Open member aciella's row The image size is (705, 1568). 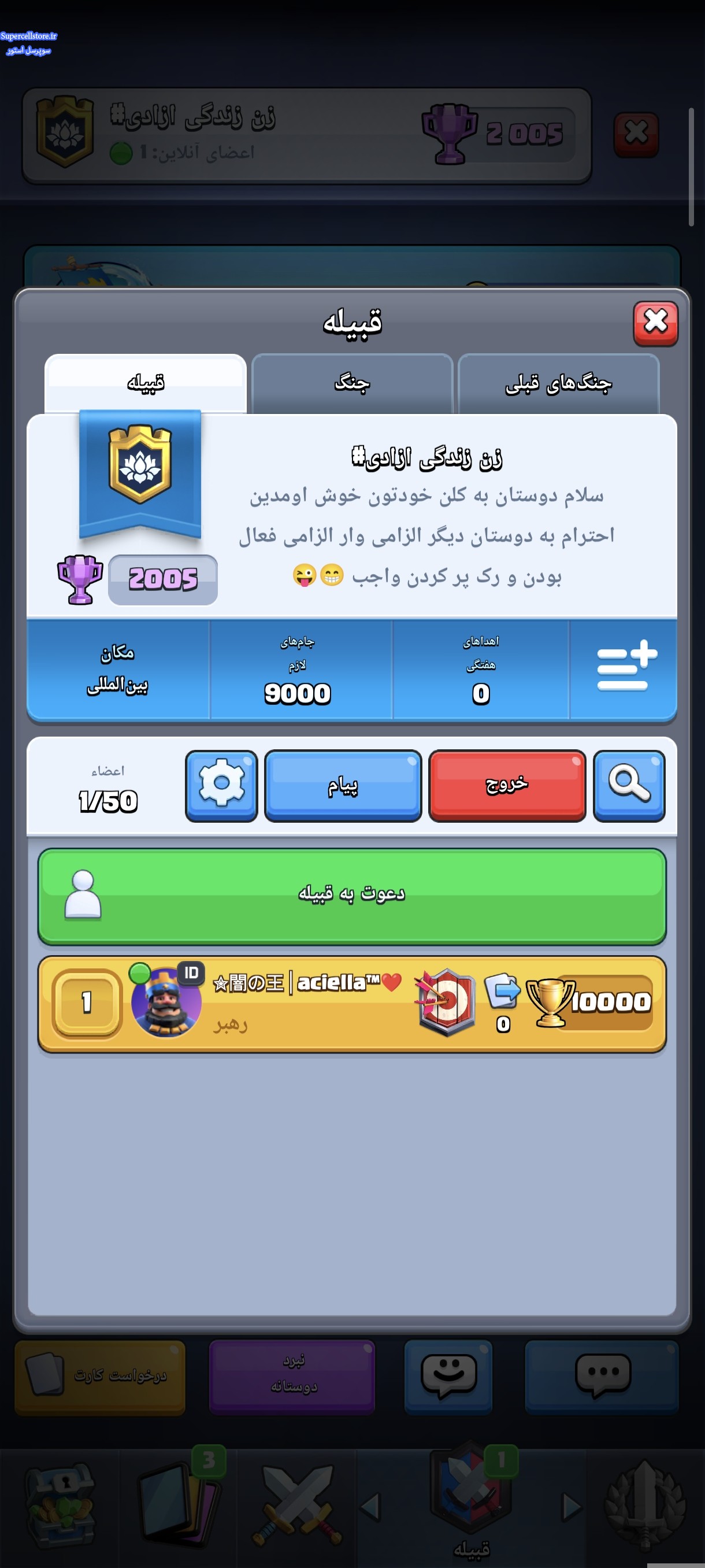351,1003
